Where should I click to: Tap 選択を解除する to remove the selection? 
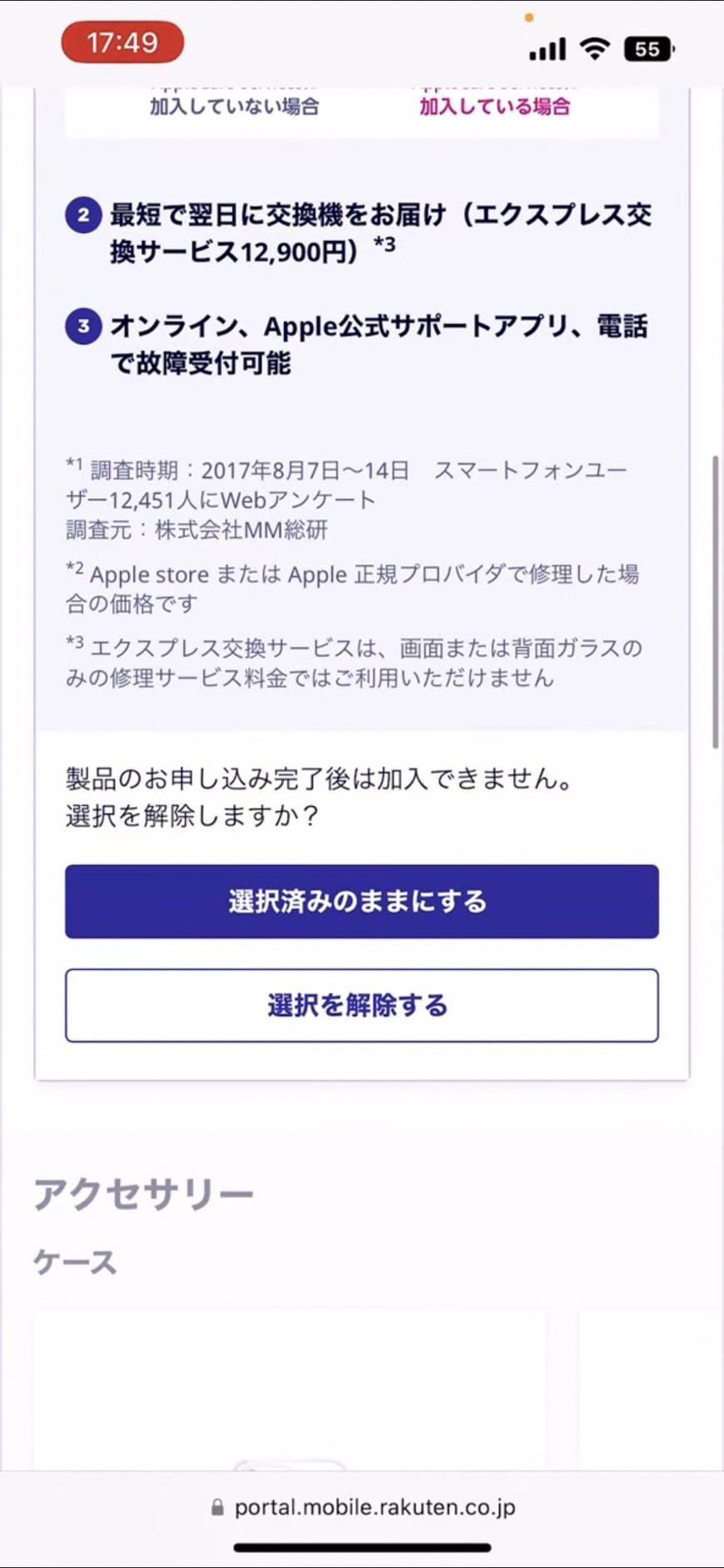point(361,1005)
